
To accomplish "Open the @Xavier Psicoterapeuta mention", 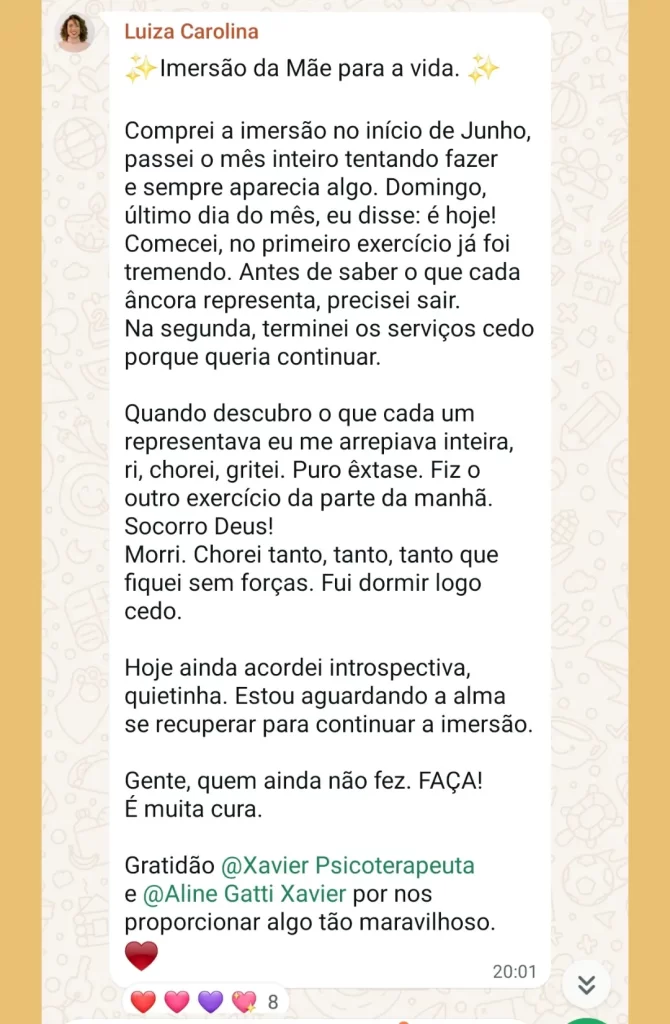I will point(347,865).
